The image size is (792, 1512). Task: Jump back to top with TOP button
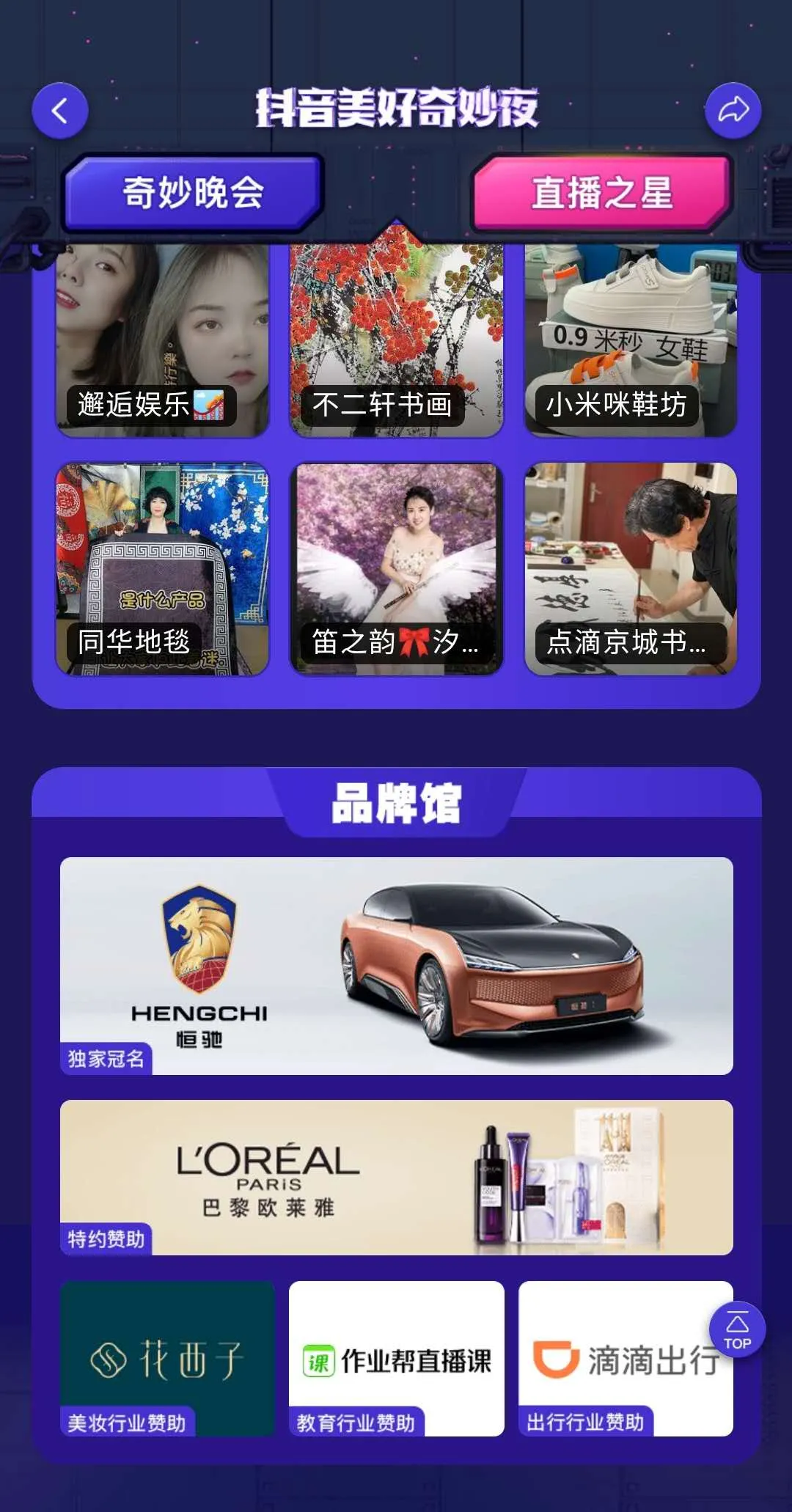point(737,1329)
